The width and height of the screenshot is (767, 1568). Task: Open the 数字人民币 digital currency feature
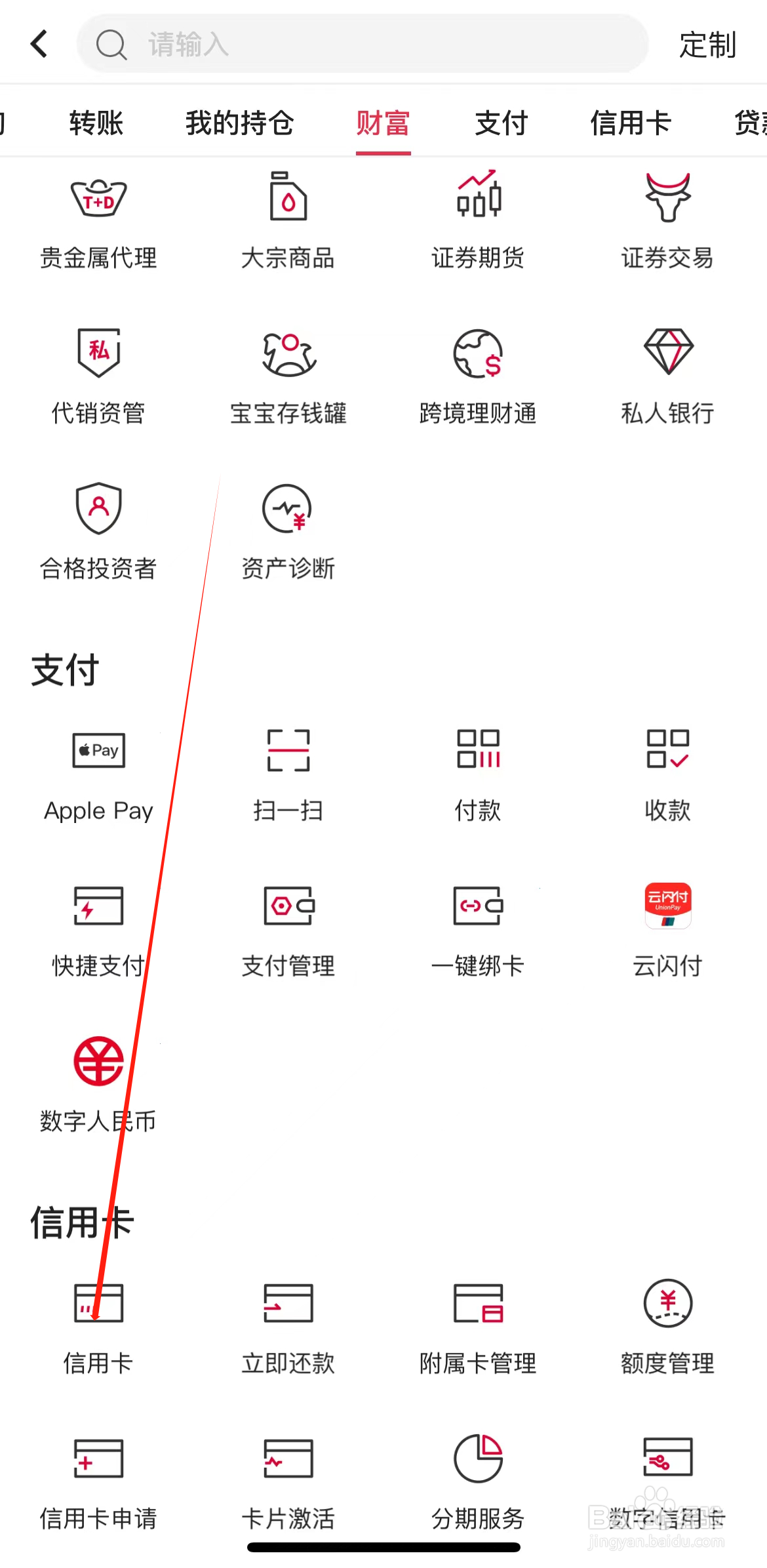pos(98,1085)
